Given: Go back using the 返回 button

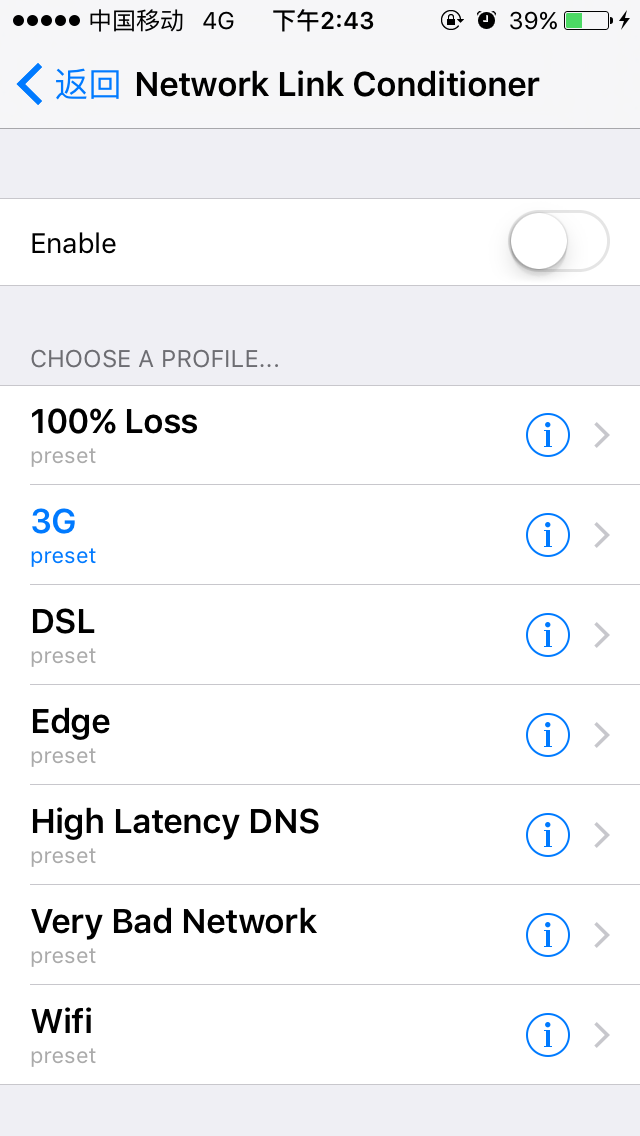Looking at the screenshot, I should 68,84.
